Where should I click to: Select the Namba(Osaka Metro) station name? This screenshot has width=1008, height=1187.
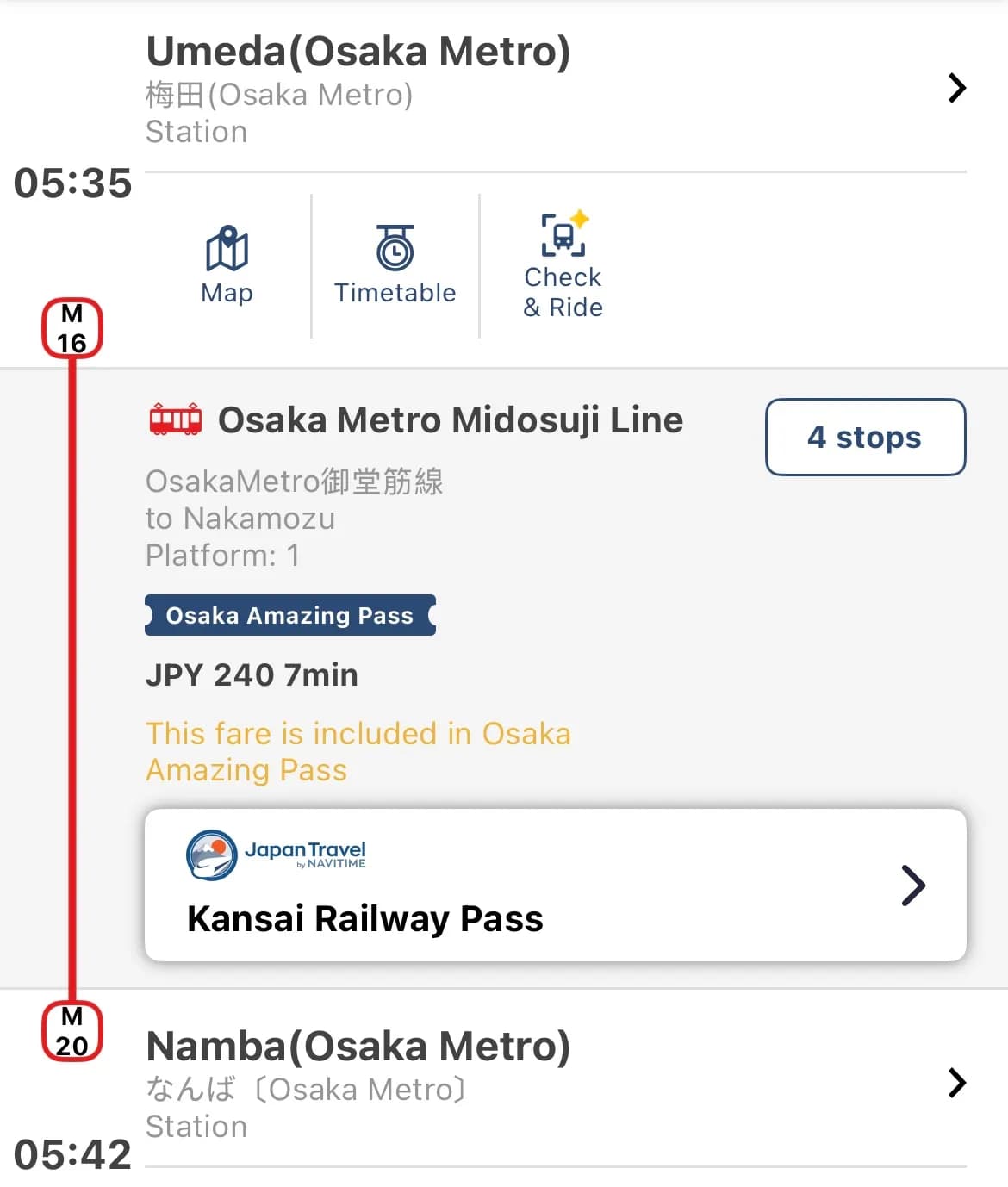[x=358, y=1046]
